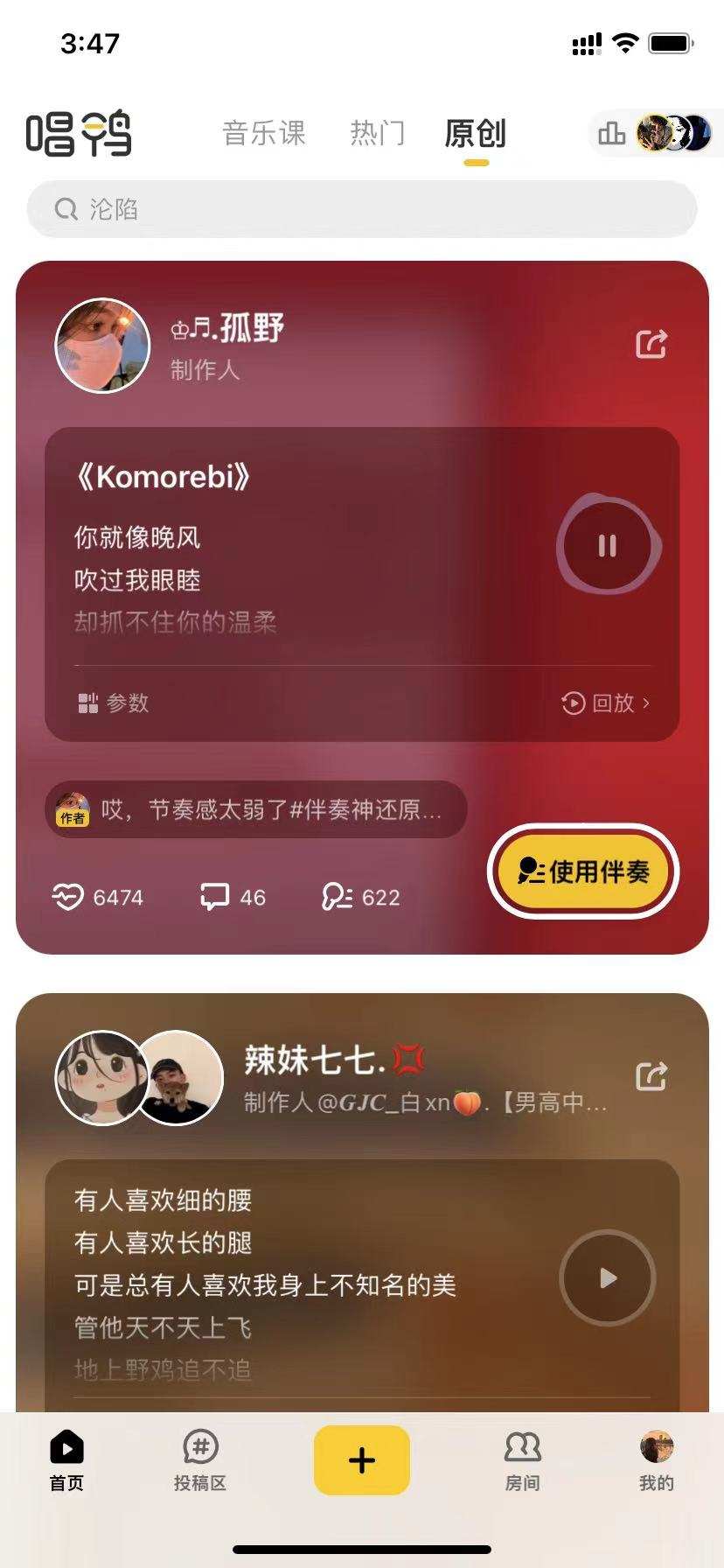Play 辣妹七七's song

[608, 1278]
